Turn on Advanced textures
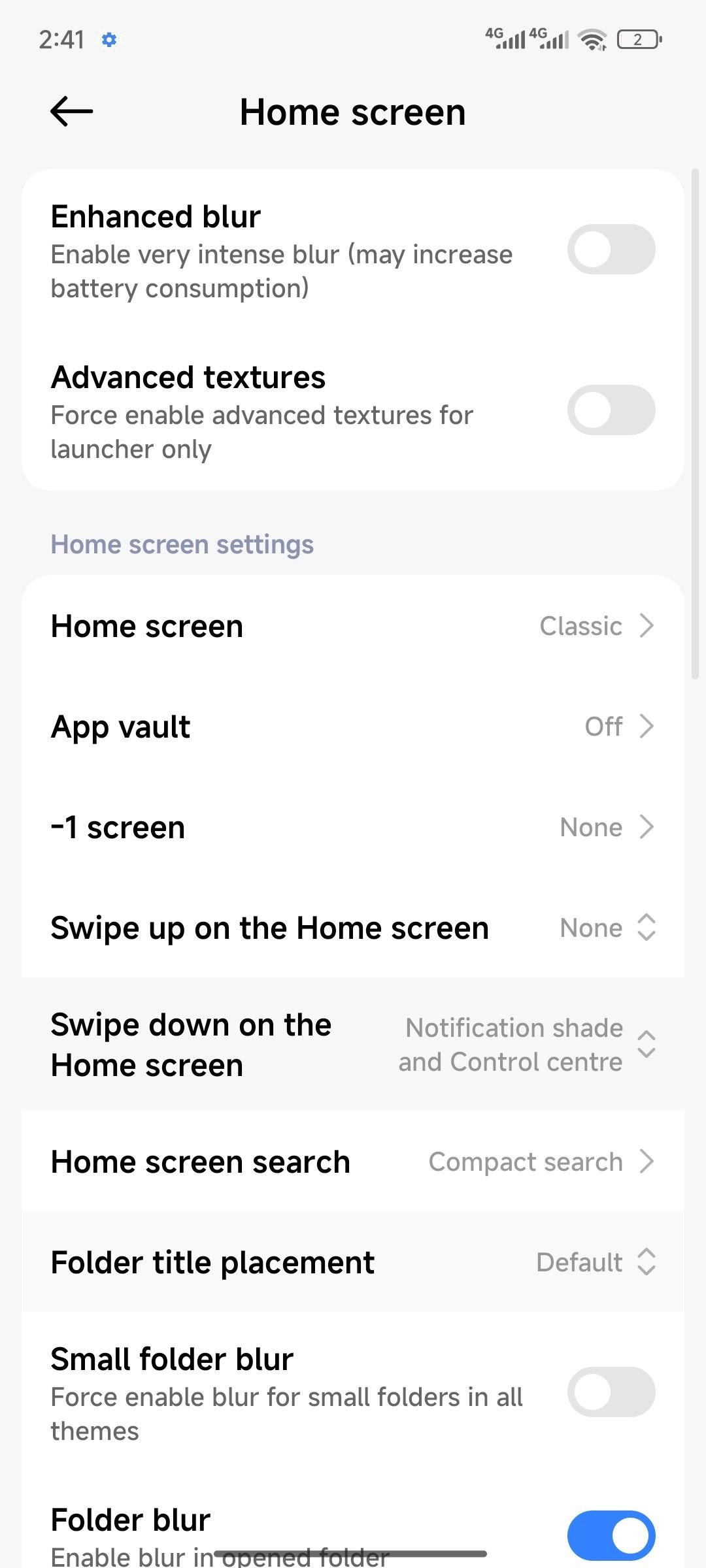 pyautogui.click(x=611, y=410)
